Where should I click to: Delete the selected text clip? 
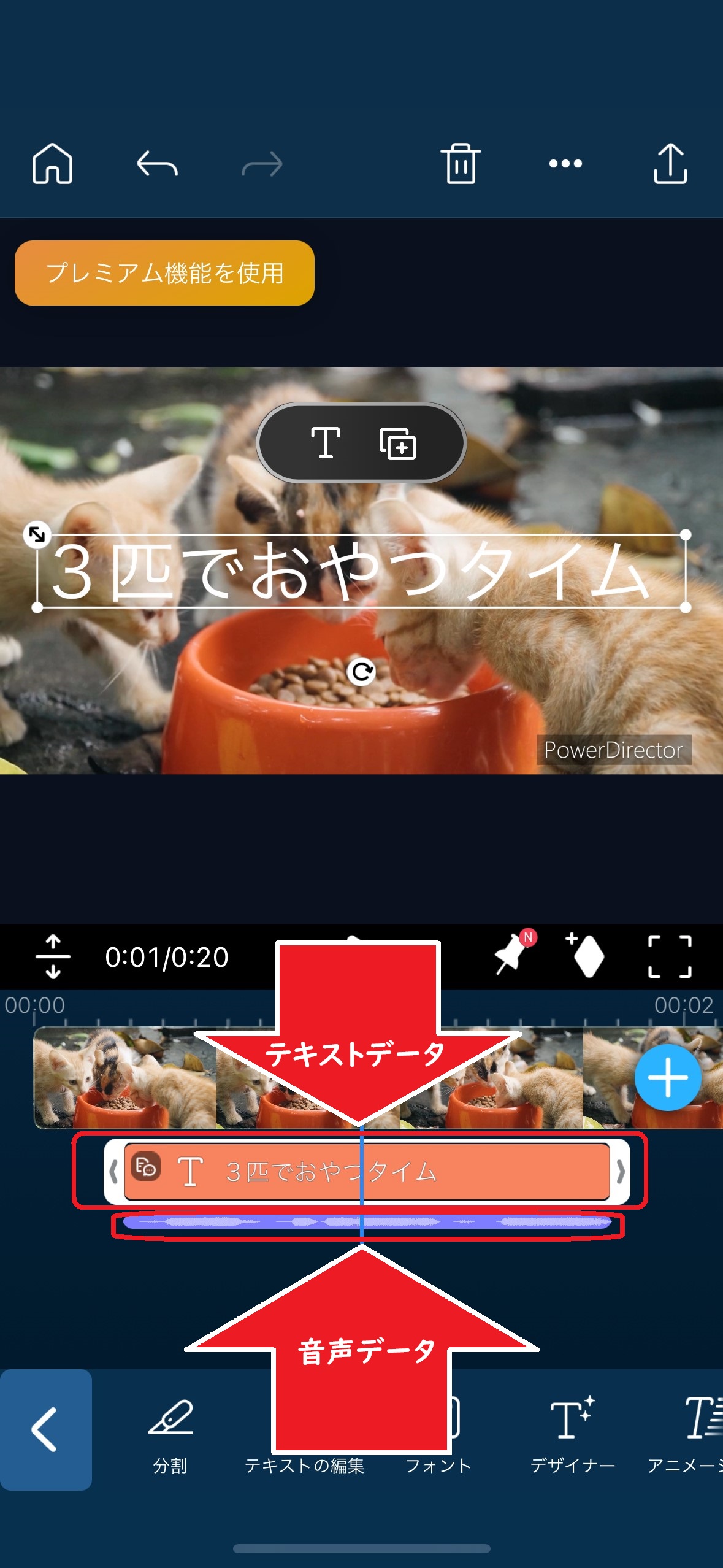pyautogui.click(x=461, y=164)
